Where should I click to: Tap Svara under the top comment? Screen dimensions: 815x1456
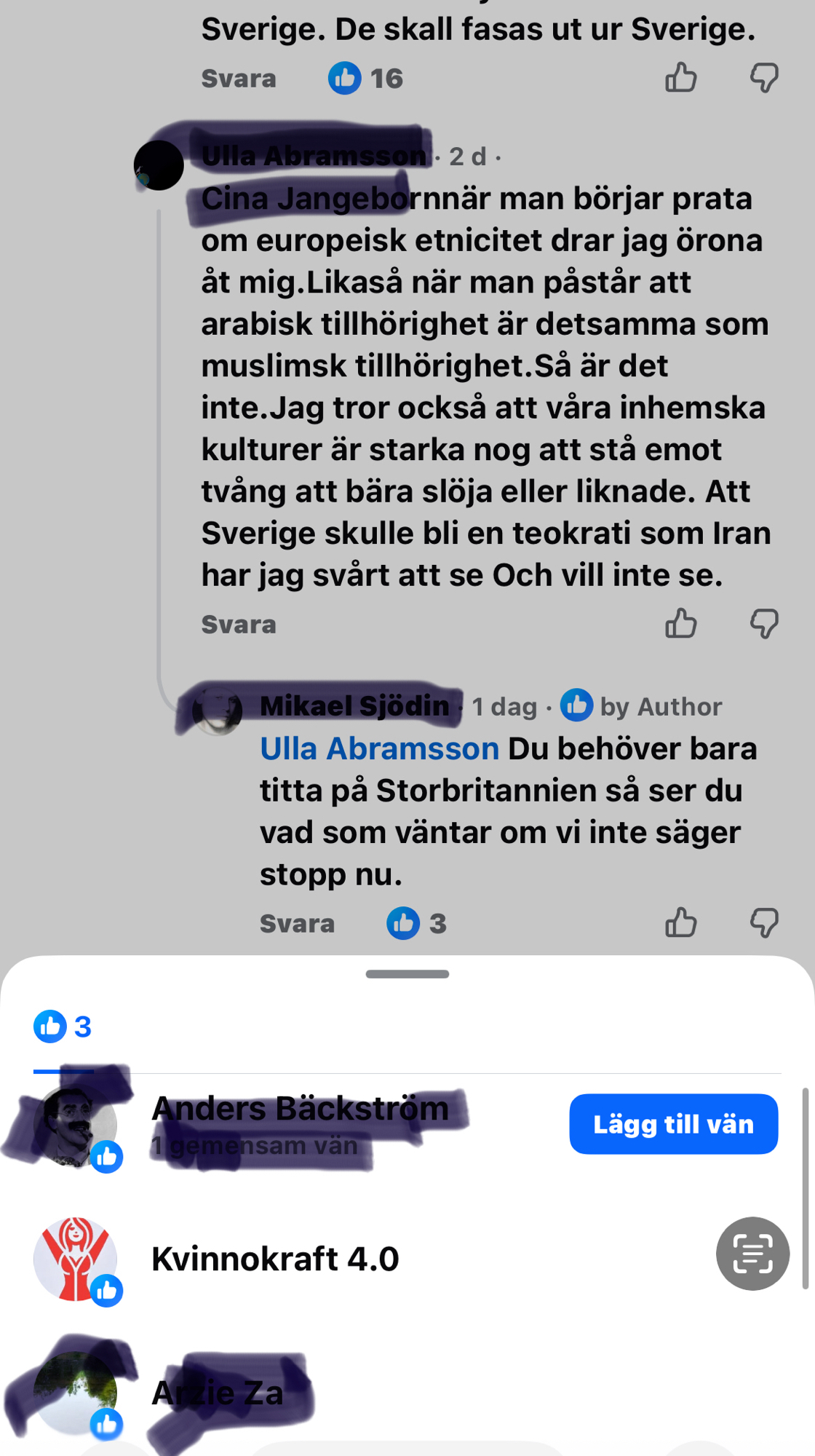[239, 78]
